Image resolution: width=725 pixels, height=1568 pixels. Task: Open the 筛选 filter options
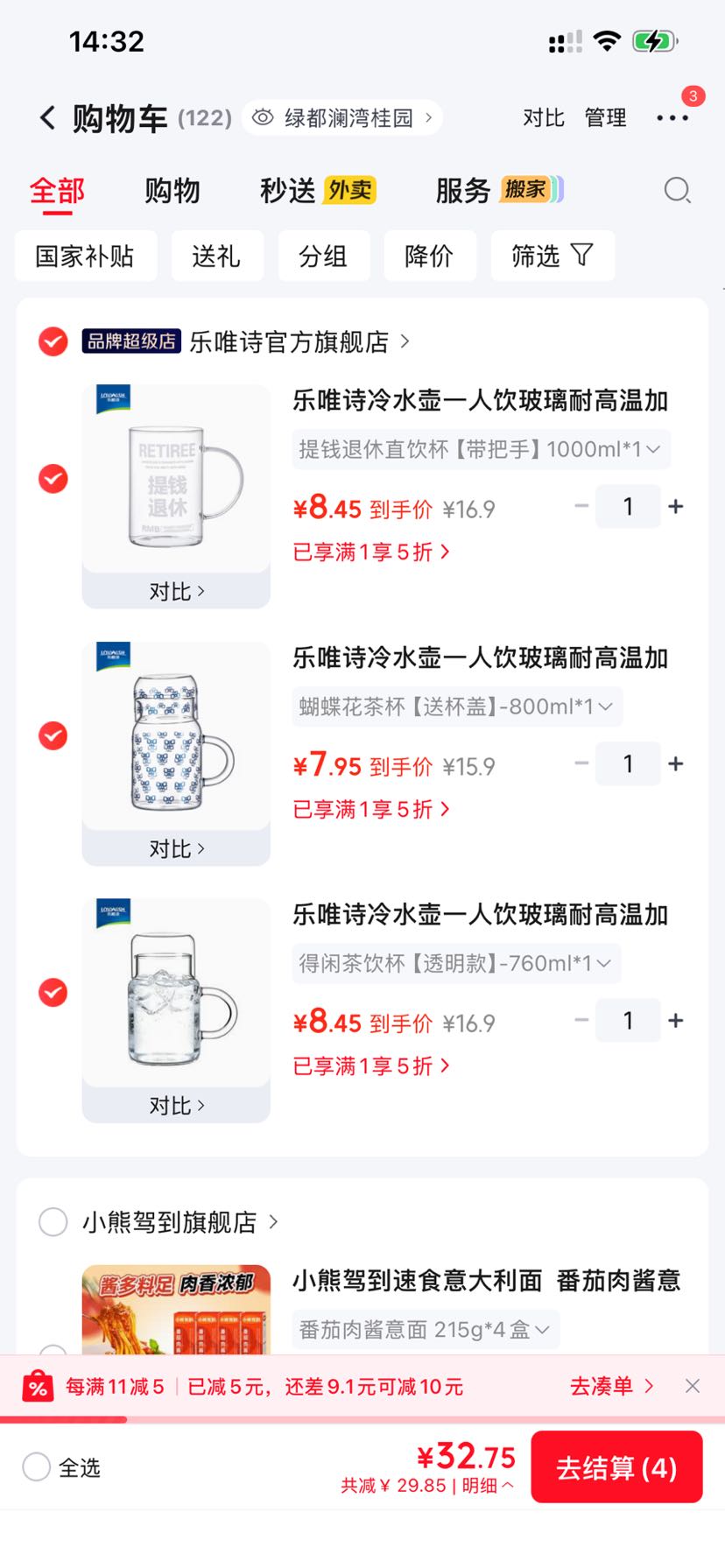pyautogui.click(x=553, y=256)
